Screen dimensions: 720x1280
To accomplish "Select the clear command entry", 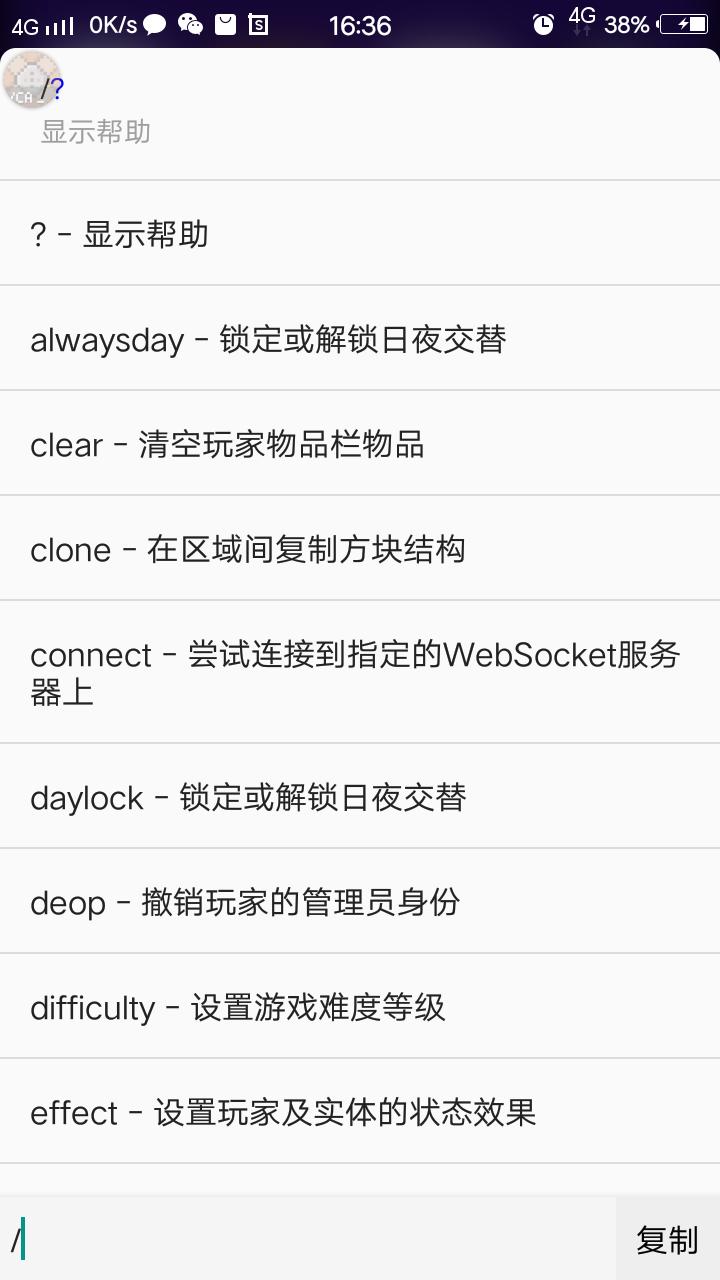I will pos(360,444).
